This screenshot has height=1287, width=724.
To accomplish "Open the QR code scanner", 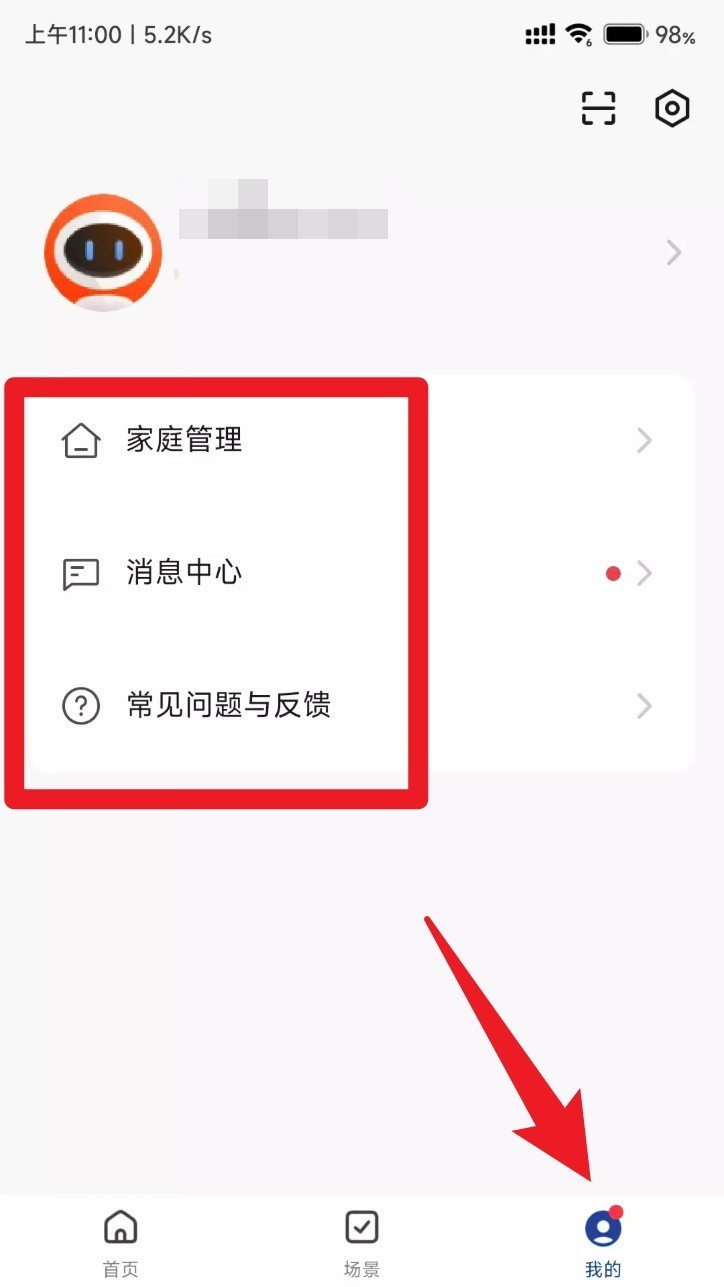I will [598, 108].
